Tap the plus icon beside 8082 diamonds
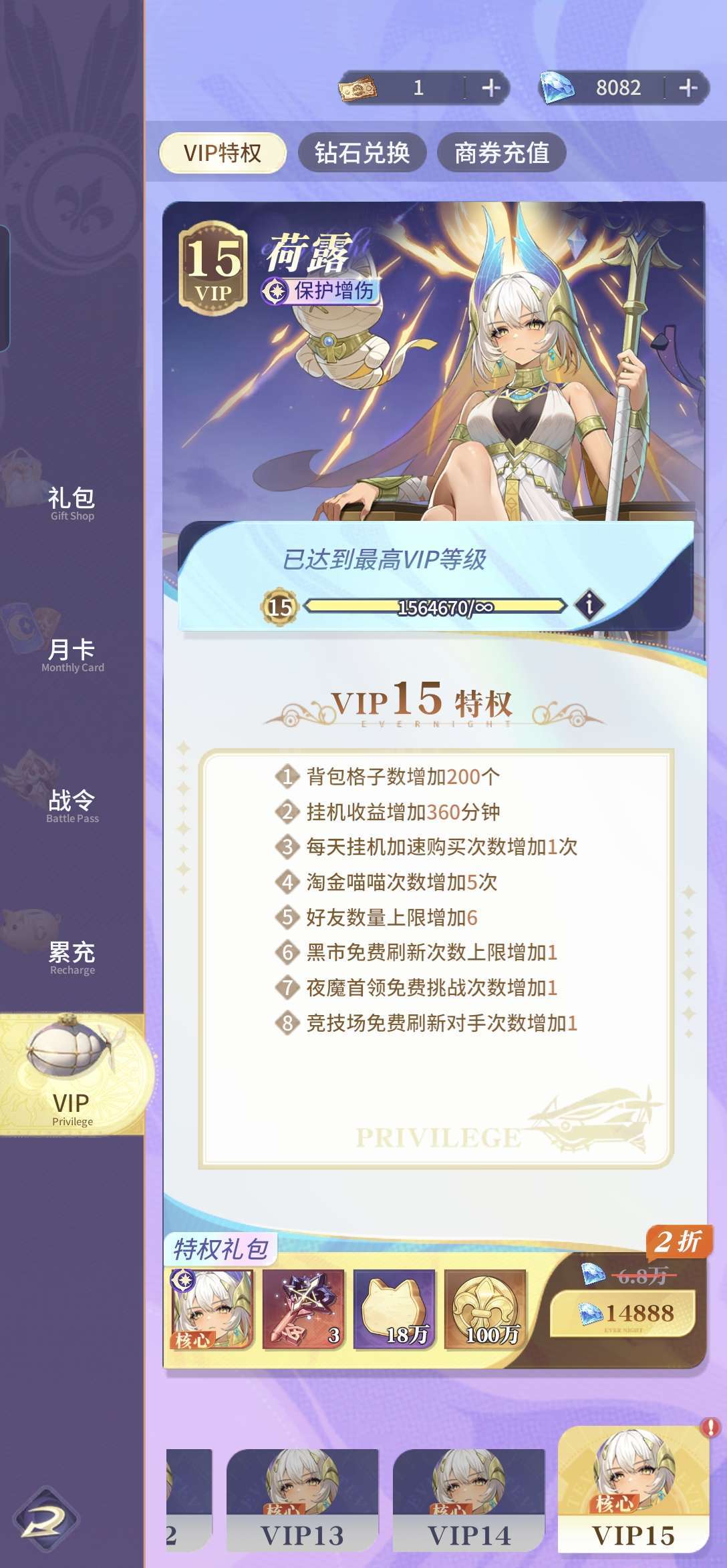The width and height of the screenshot is (727, 1568). click(688, 88)
